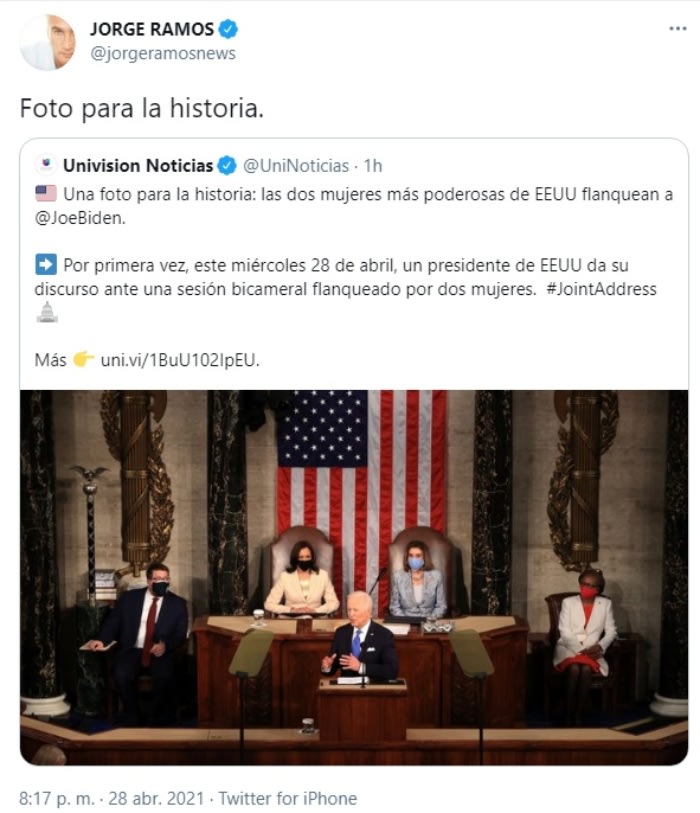View the joint address photo full size

click(353, 577)
